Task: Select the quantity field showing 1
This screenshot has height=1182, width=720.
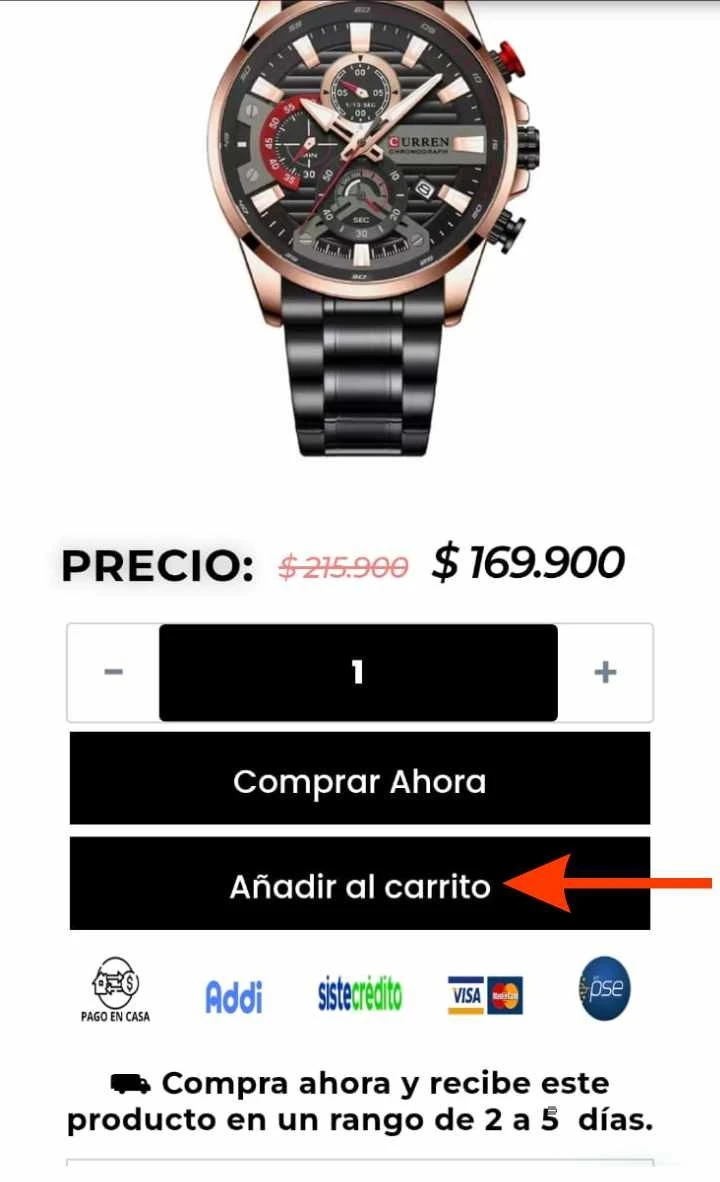Action: pos(358,672)
